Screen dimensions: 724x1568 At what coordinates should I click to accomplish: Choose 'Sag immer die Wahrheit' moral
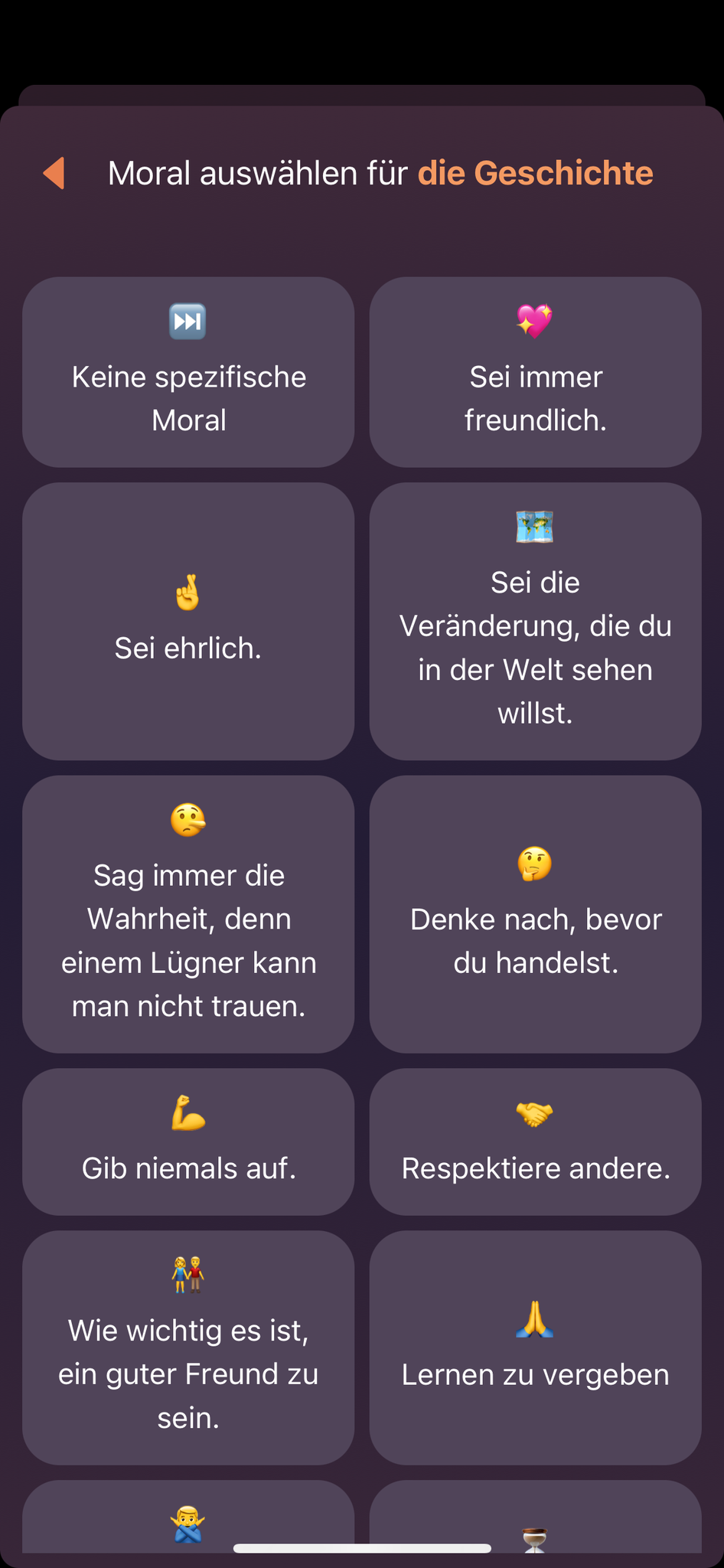(x=188, y=914)
